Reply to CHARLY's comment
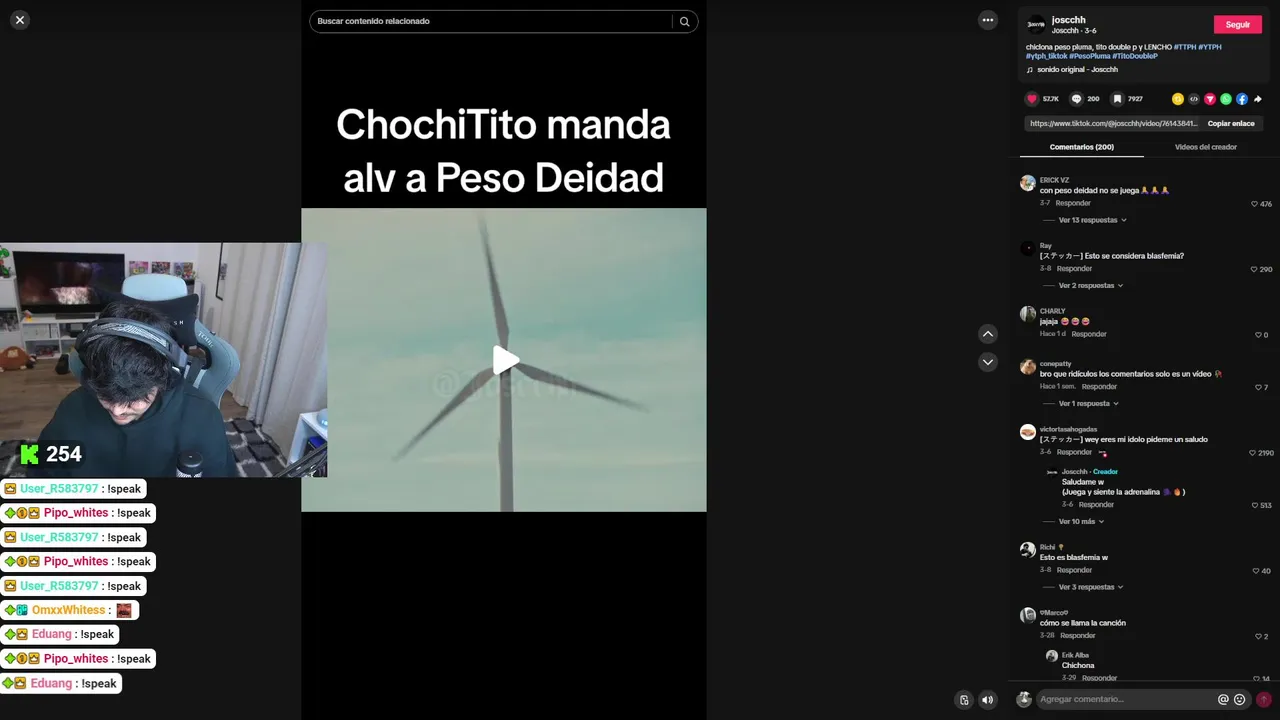Screen dimensions: 1280x720 click(1089, 334)
